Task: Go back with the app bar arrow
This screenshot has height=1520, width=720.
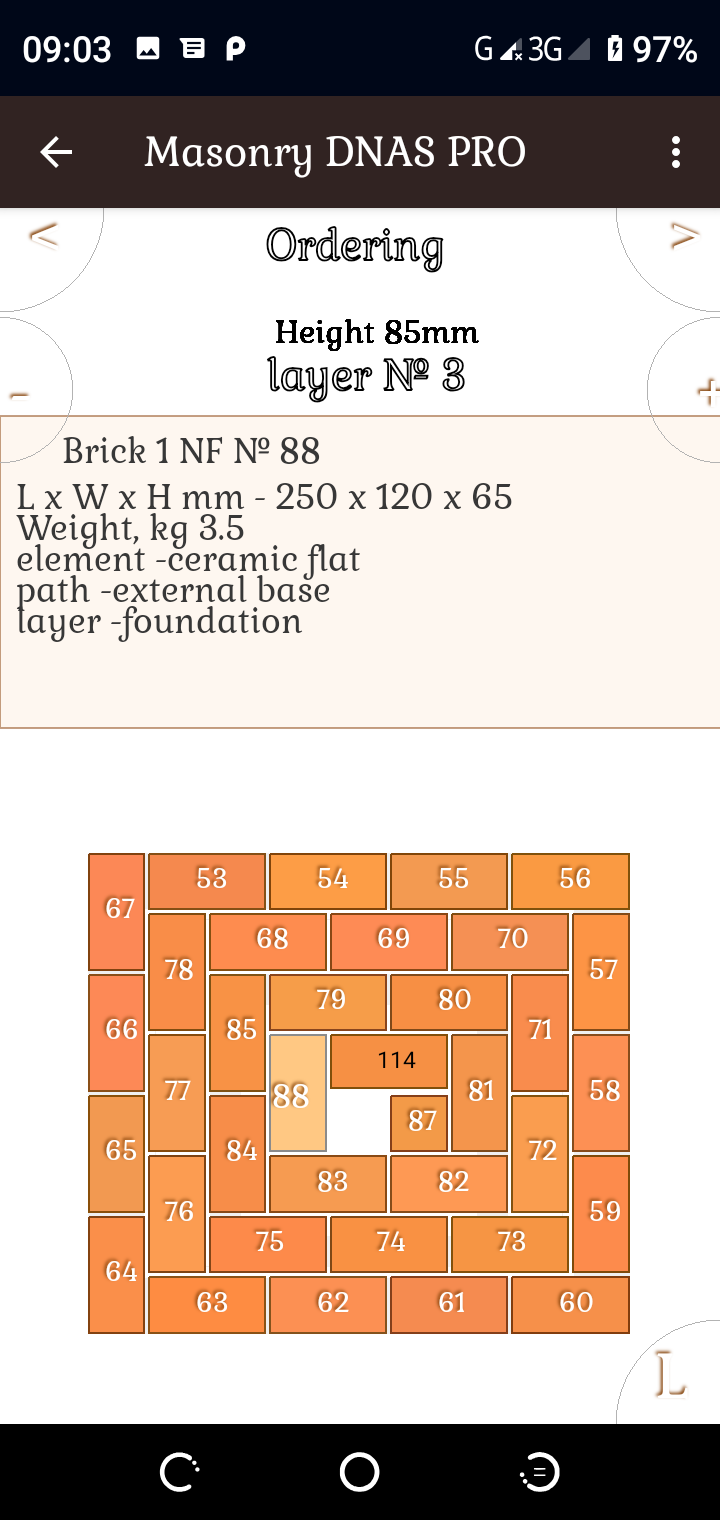Action: point(56,152)
